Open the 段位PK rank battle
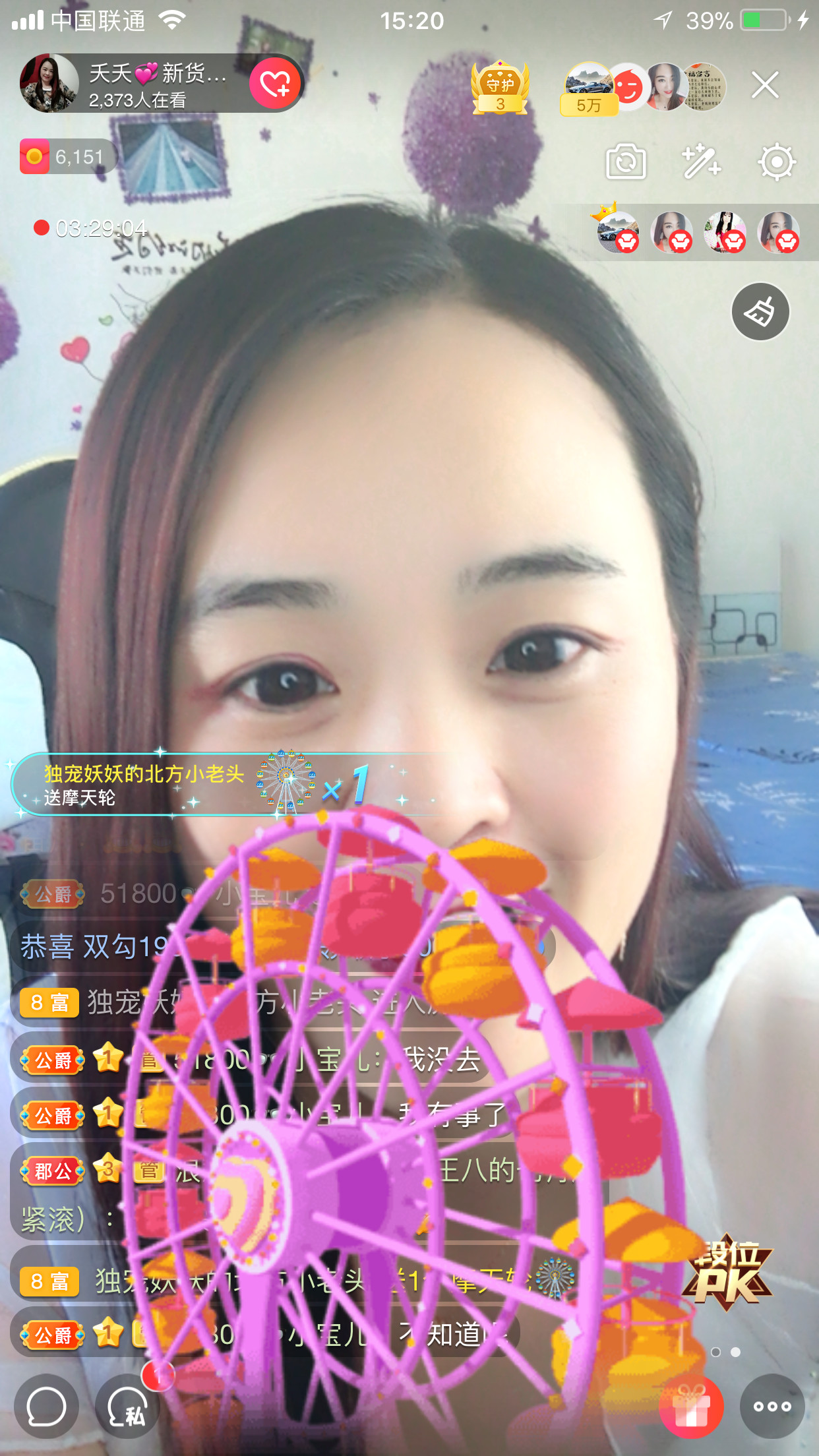The image size is (819, 1456). coord(728,1271)
